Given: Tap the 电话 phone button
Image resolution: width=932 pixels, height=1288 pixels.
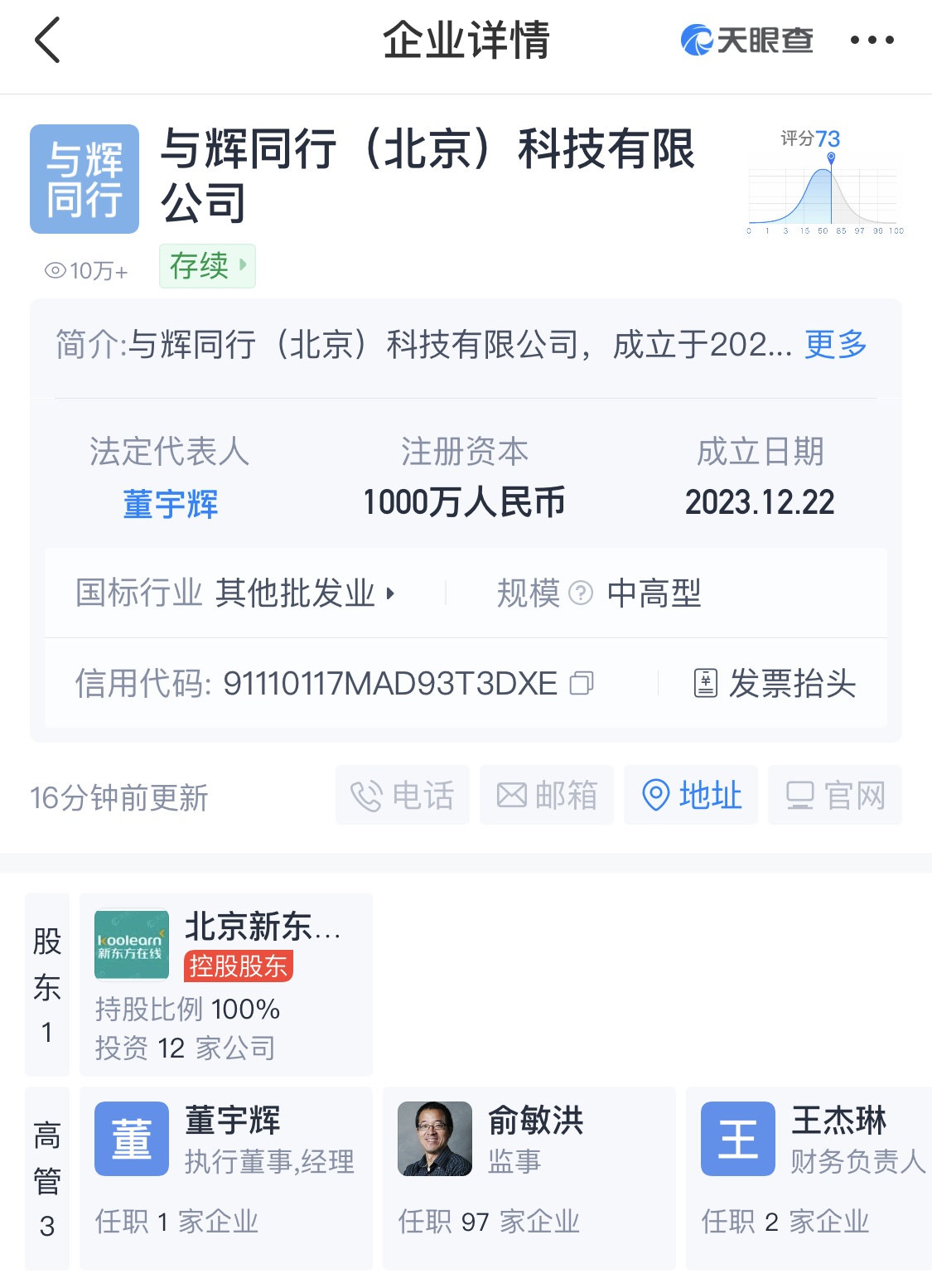Looking at the screenshot, I should point(402,796).
